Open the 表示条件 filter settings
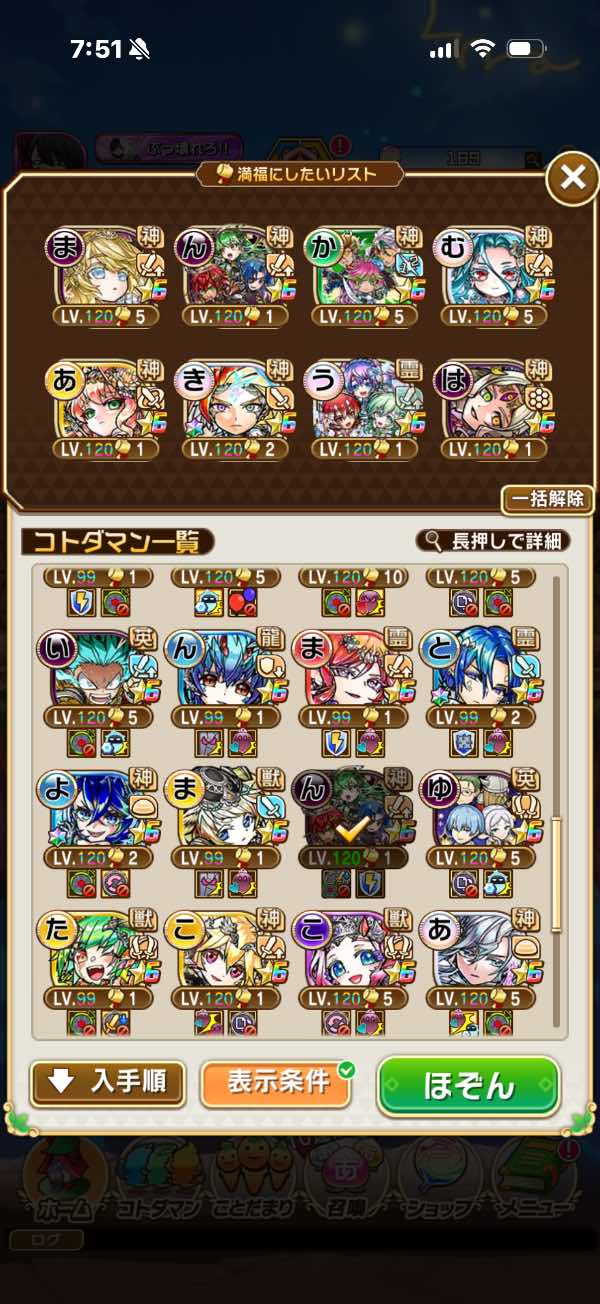Viewport: 600px width, 1304px height. tap(277, 1081)
